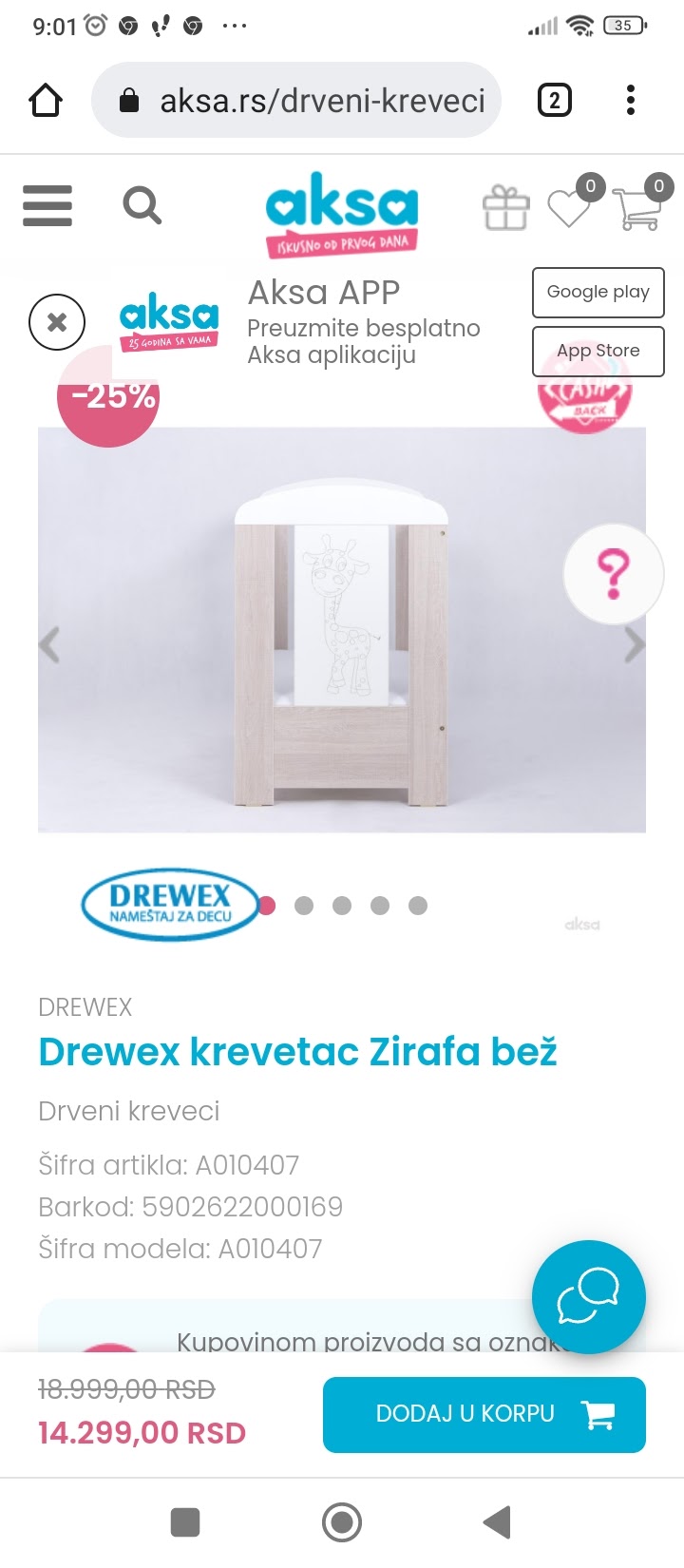
Task: Open the pink question mark help
Action: [613, 573]
